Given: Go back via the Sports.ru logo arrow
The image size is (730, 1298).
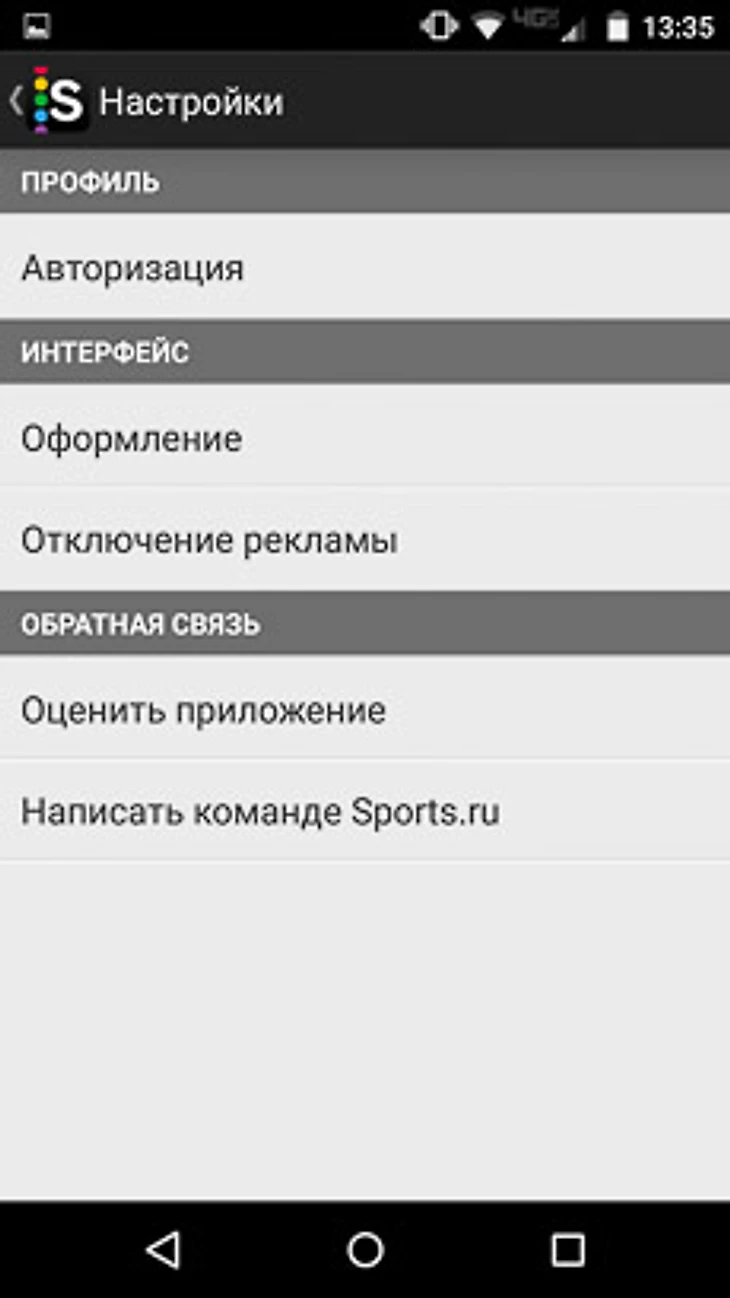Looking at the screenshot, I should pyautogui.click(x=48, y=101).
